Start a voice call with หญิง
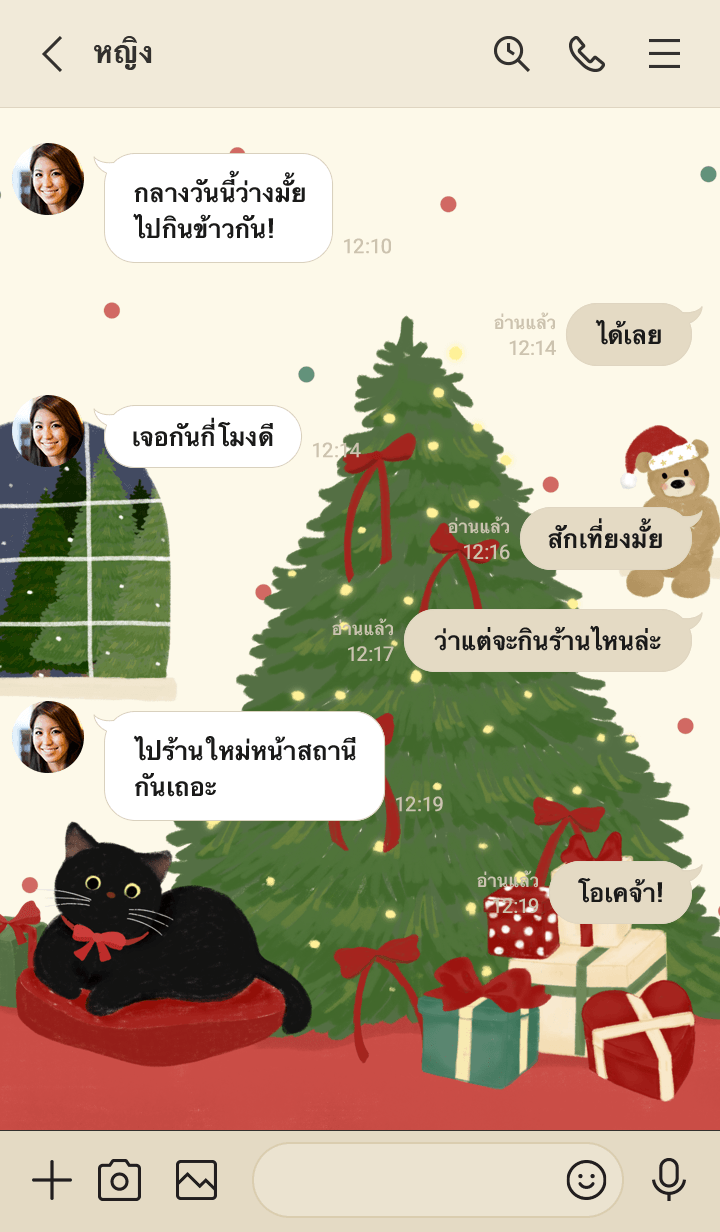This screenshot has width=720, height=1232. pyautogui.click(x=587, y=54)
